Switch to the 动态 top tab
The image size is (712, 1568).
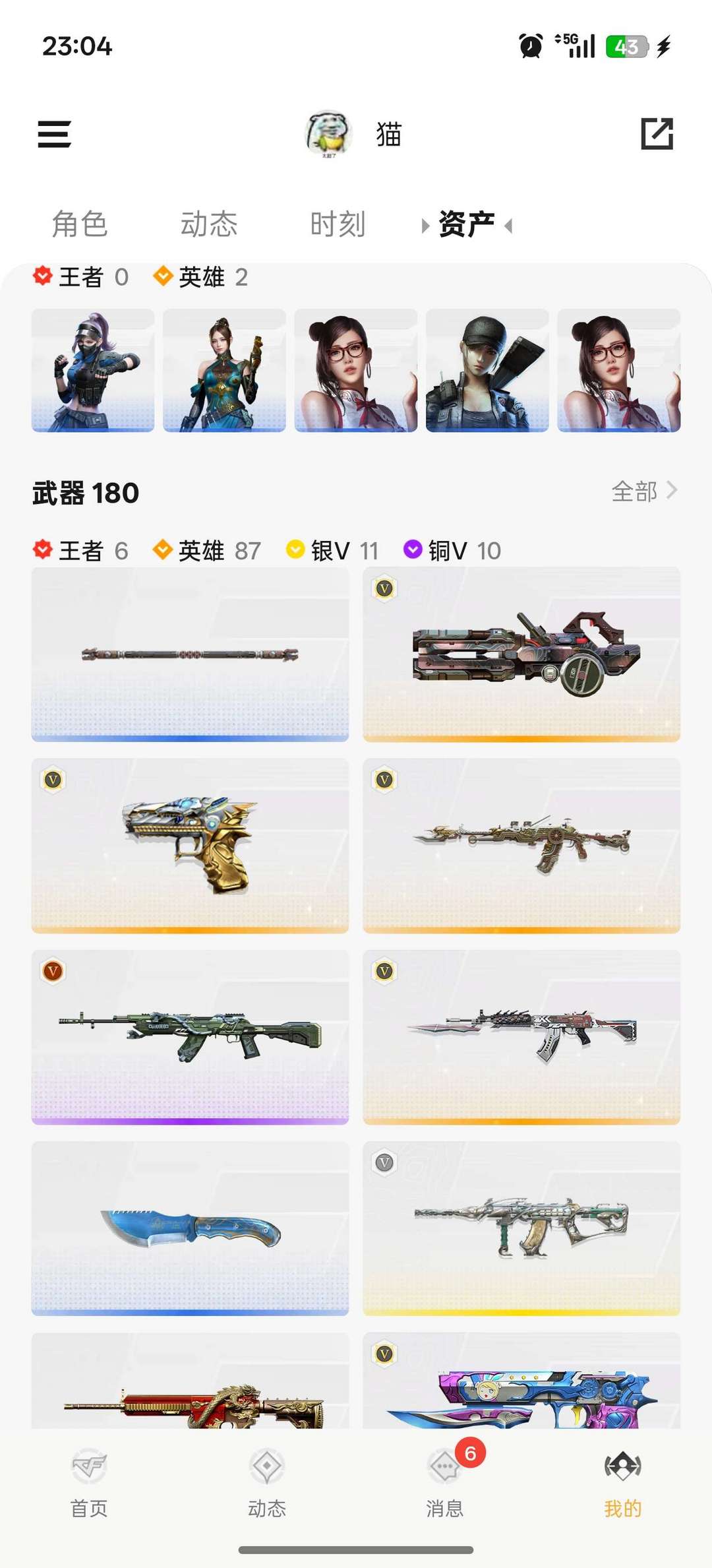coord(209,224)
